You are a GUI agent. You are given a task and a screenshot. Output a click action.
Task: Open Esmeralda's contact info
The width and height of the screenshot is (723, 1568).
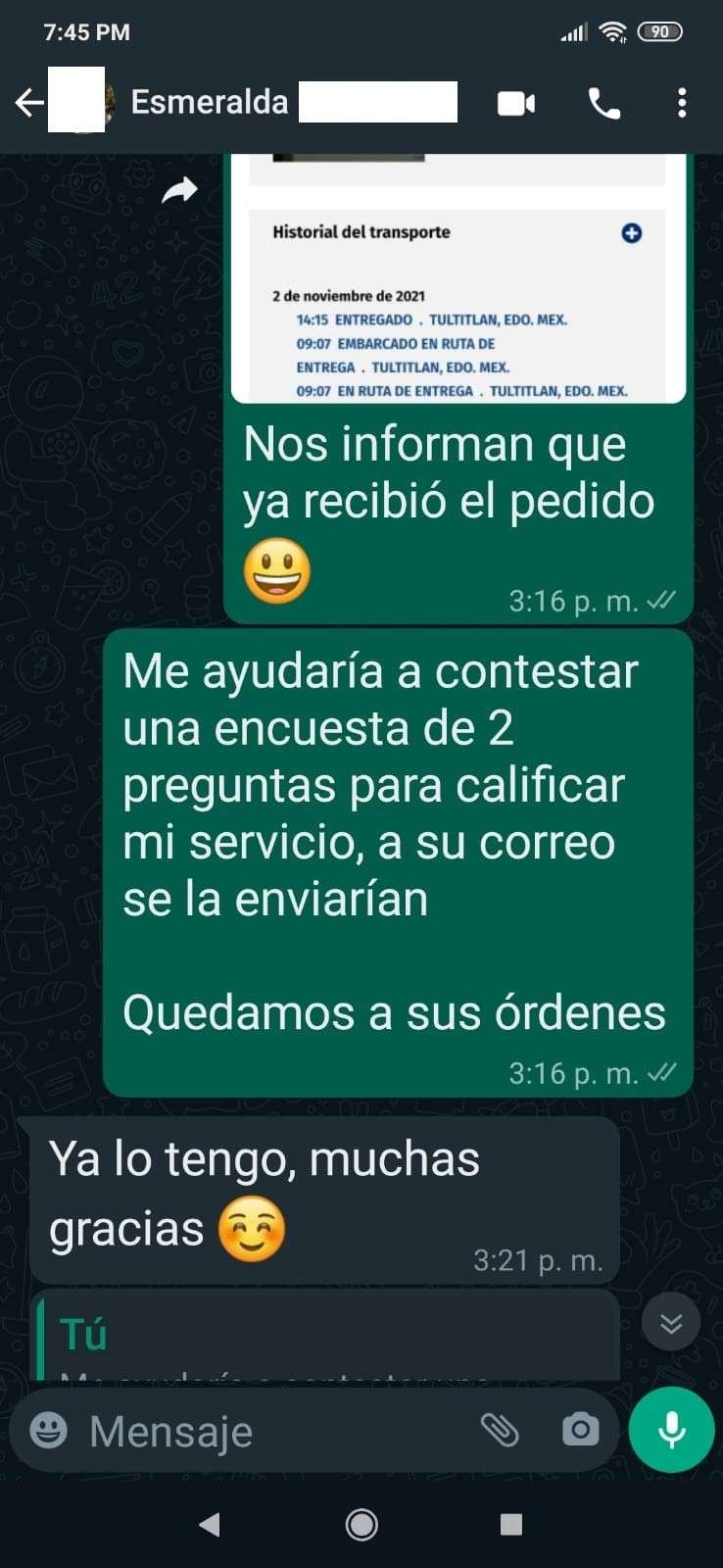pos(210,102)
